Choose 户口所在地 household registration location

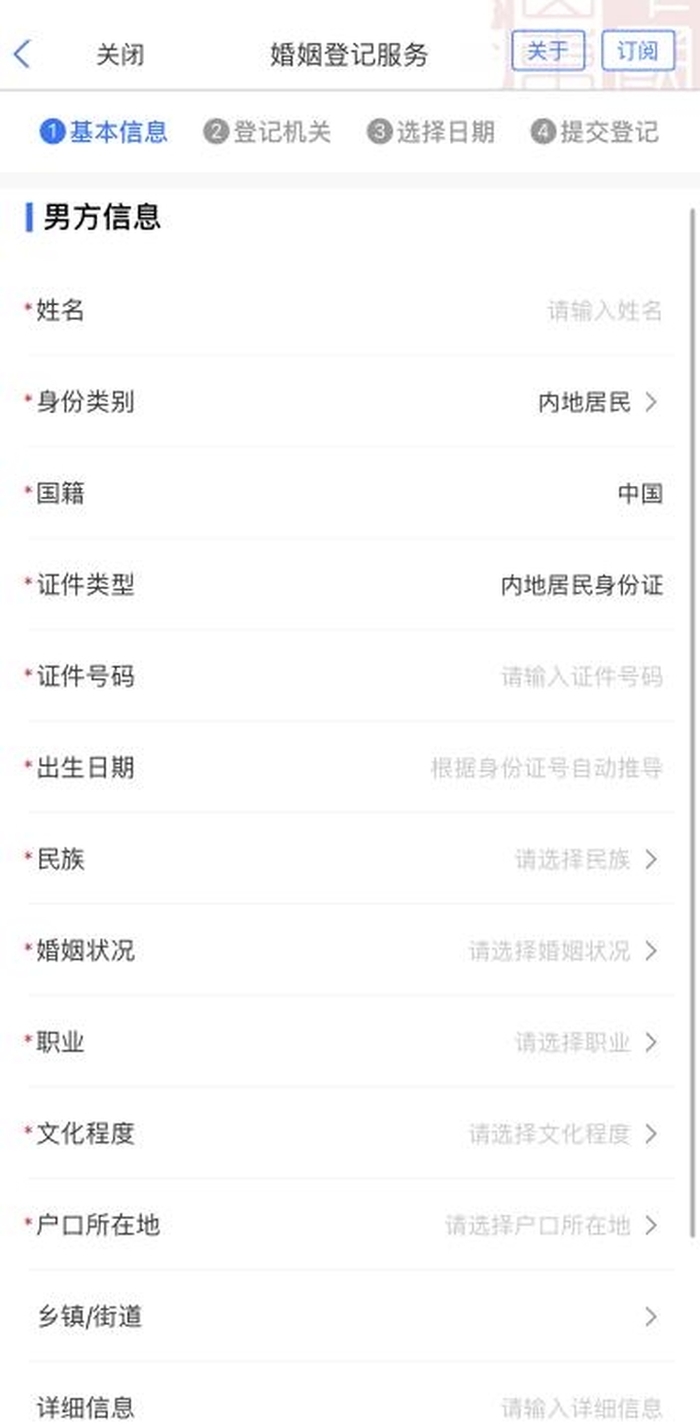point(551,1225)
